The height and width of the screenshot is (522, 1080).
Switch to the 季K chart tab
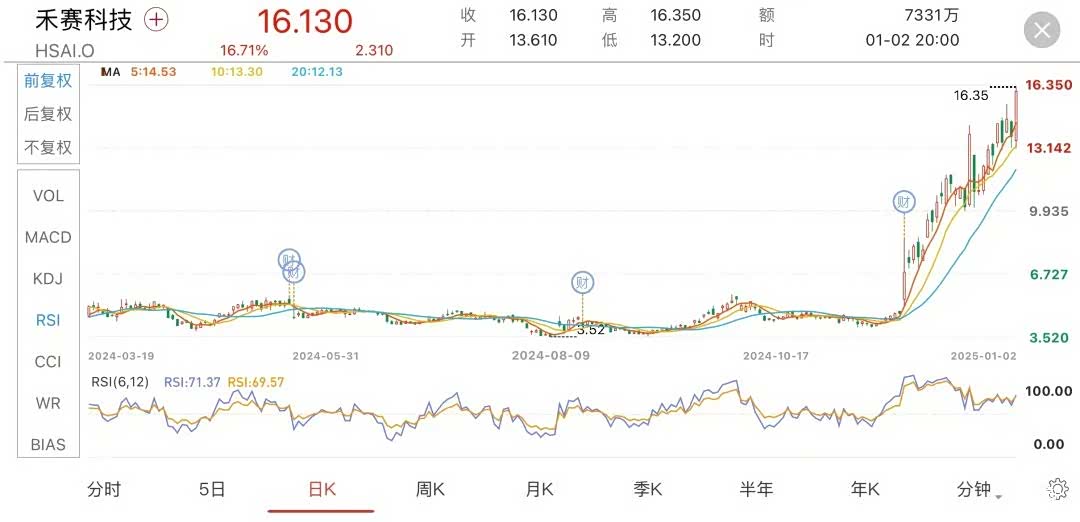tap(648, 489)
